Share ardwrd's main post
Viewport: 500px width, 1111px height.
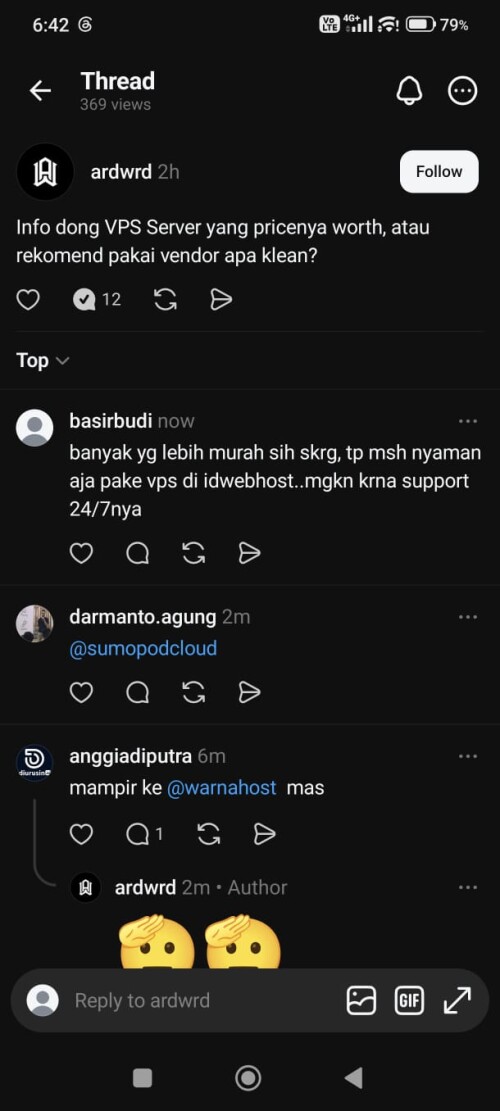click(221, 300)
